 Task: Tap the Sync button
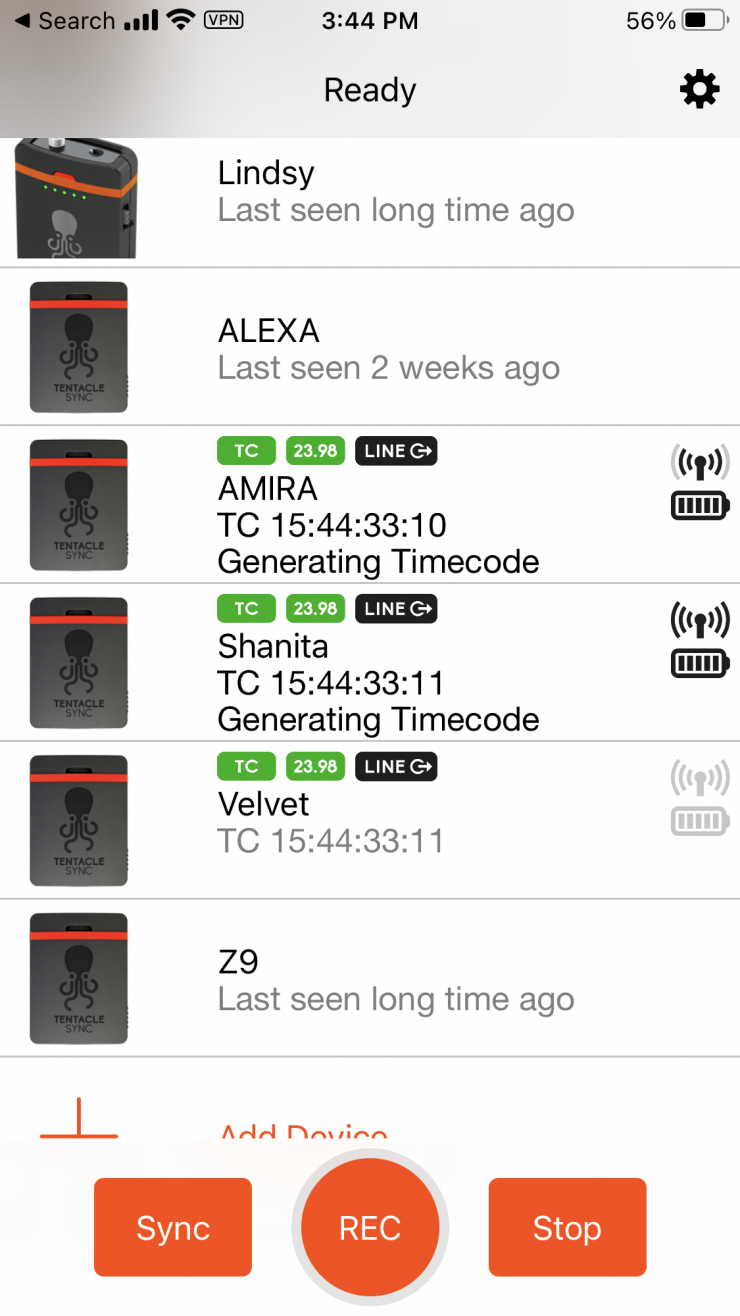coord(173,1227)
